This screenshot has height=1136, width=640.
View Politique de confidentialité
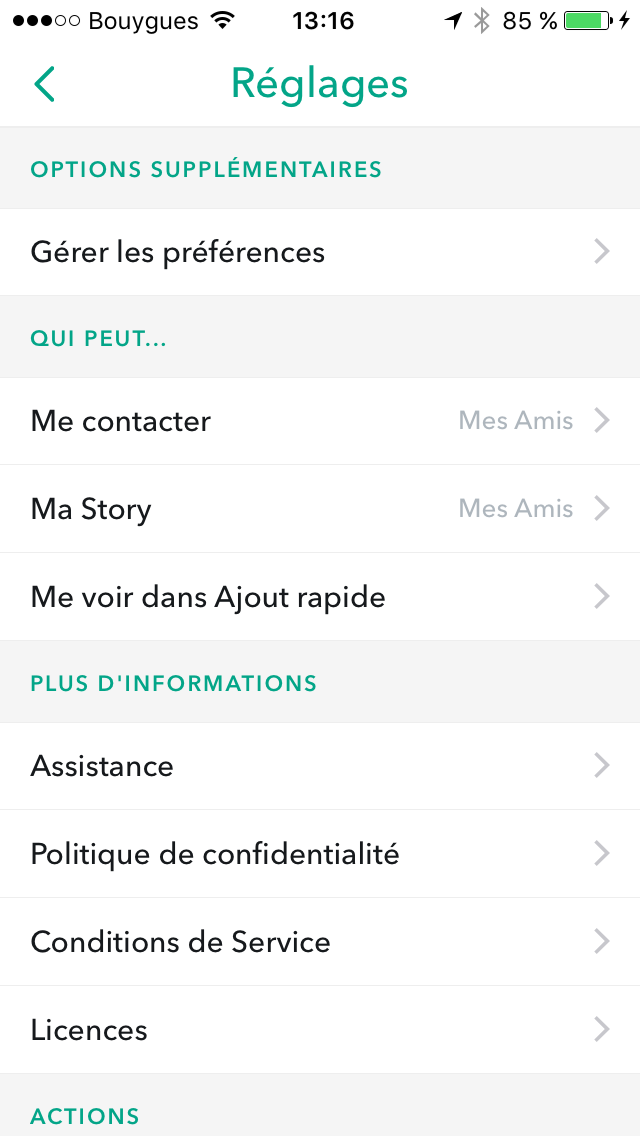(x=320, y=853)
